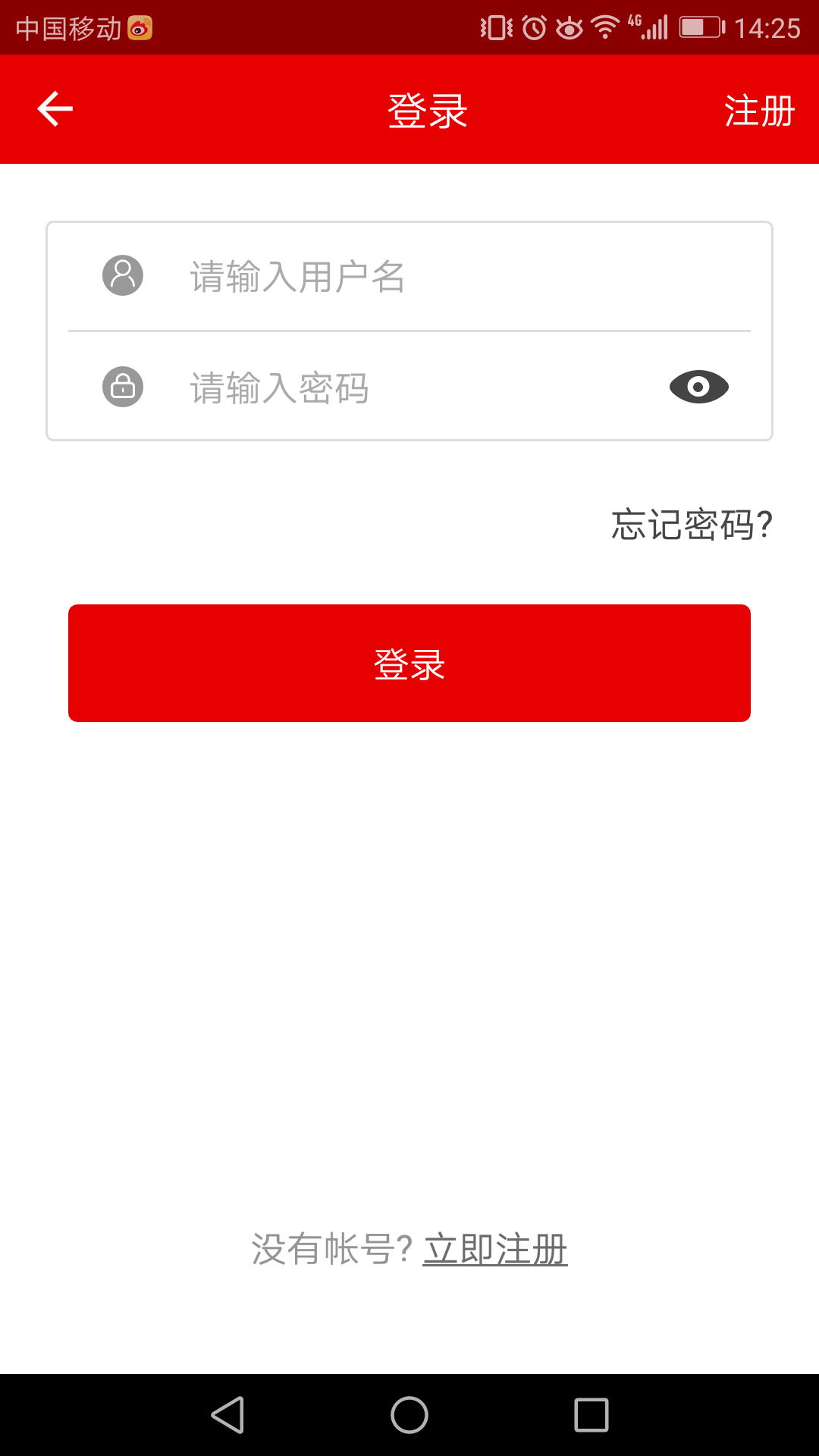This screenshot has height=1456, width=819.
Task: Toggle password visibility eye icon
Action: point(698,387)
